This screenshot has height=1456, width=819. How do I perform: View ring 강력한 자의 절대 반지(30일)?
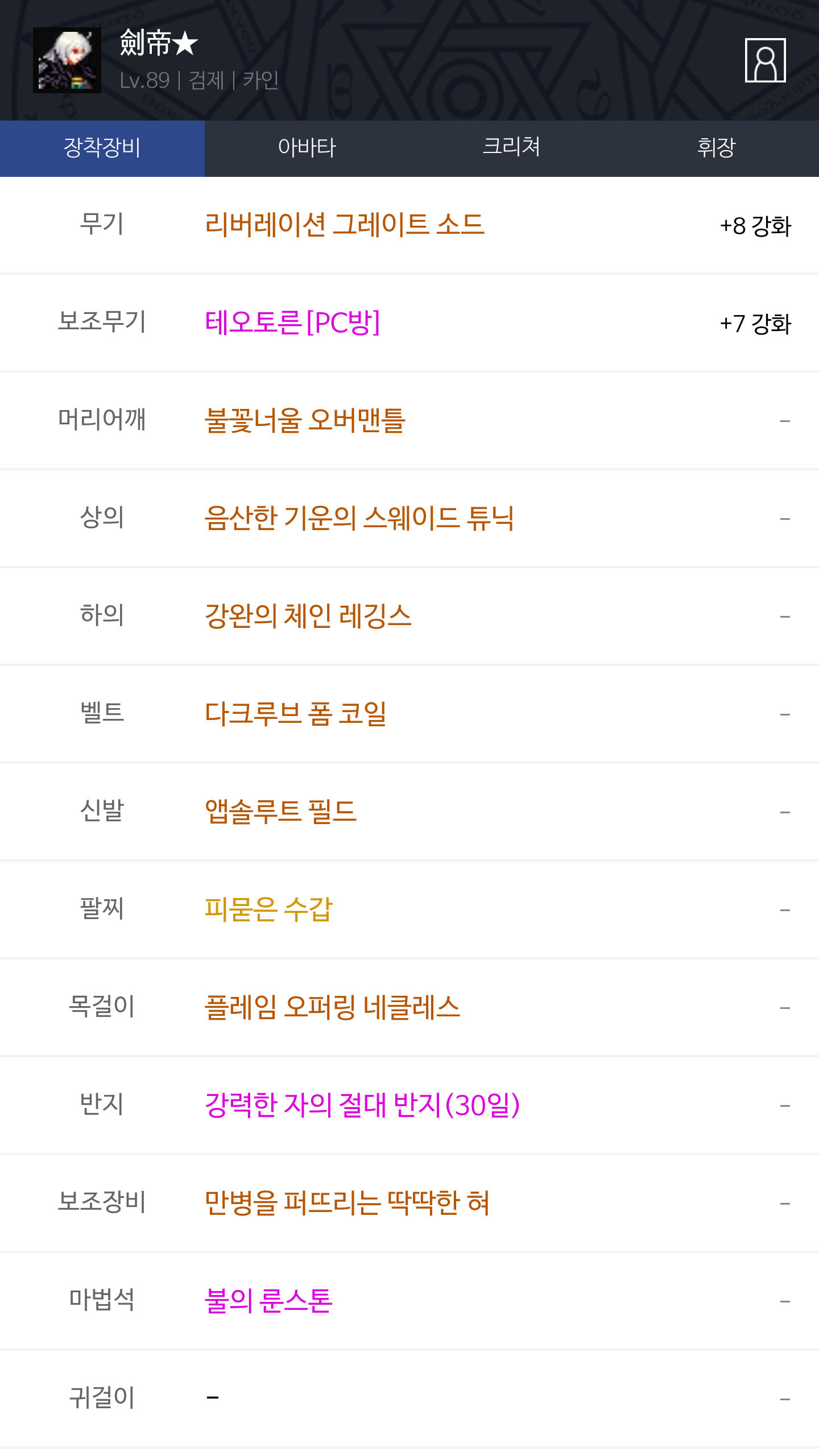click(x=362, y=1105)
